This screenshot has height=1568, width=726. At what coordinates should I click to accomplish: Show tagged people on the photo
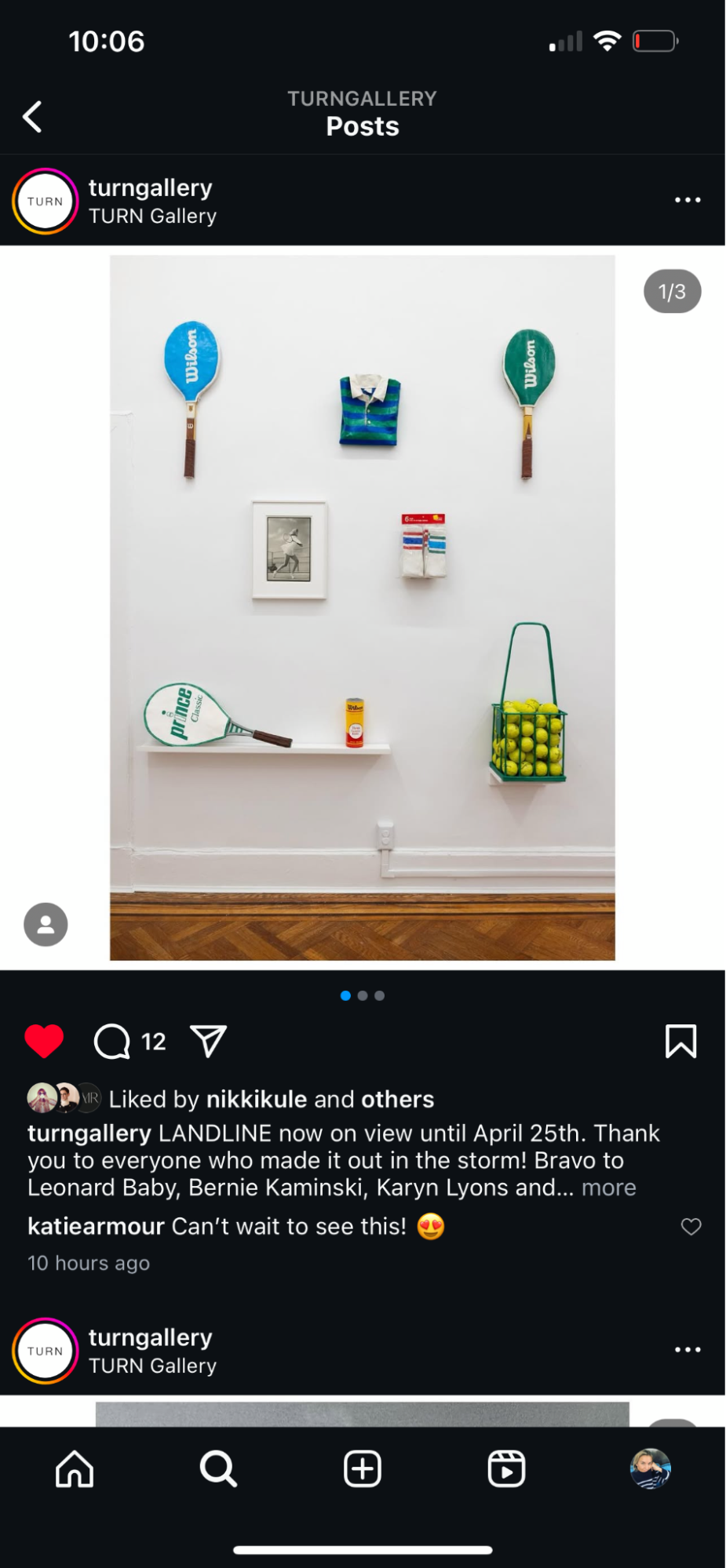[46, 924]
